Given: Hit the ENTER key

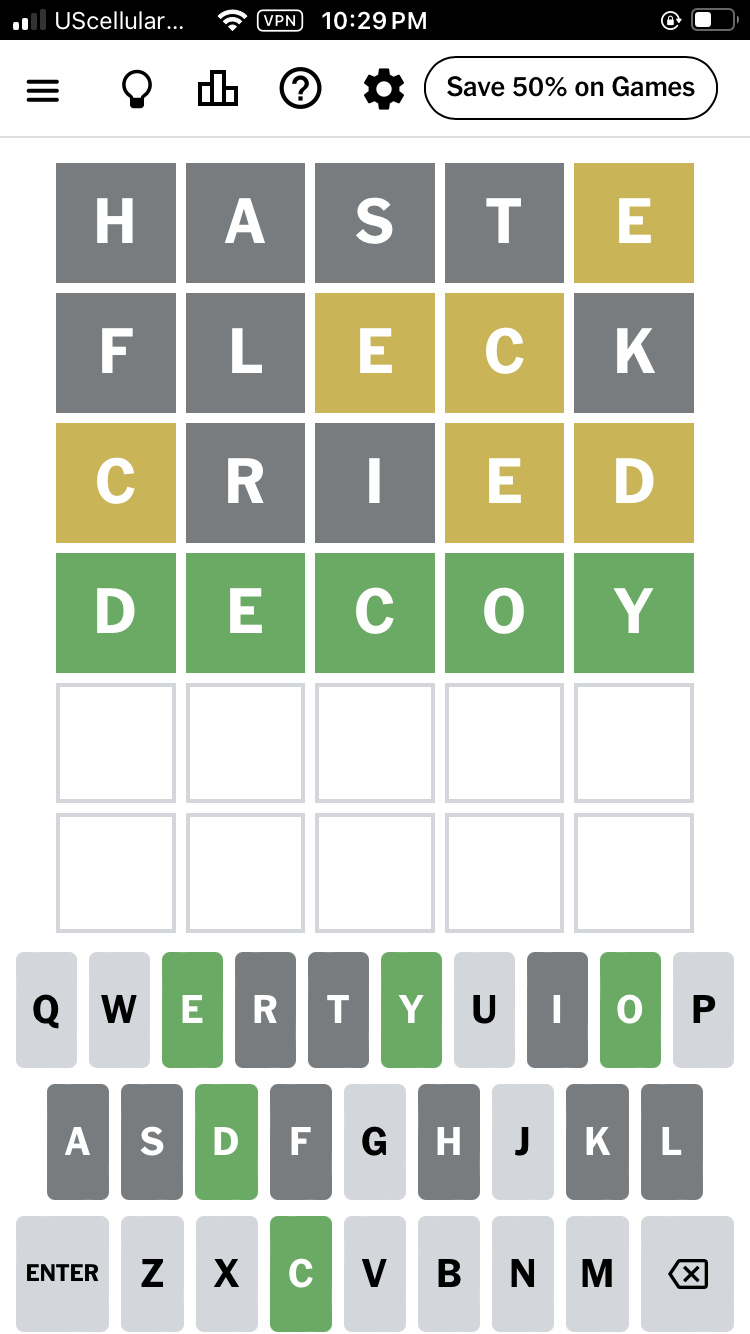Looking at the screenshot, I should [62, 1273].
